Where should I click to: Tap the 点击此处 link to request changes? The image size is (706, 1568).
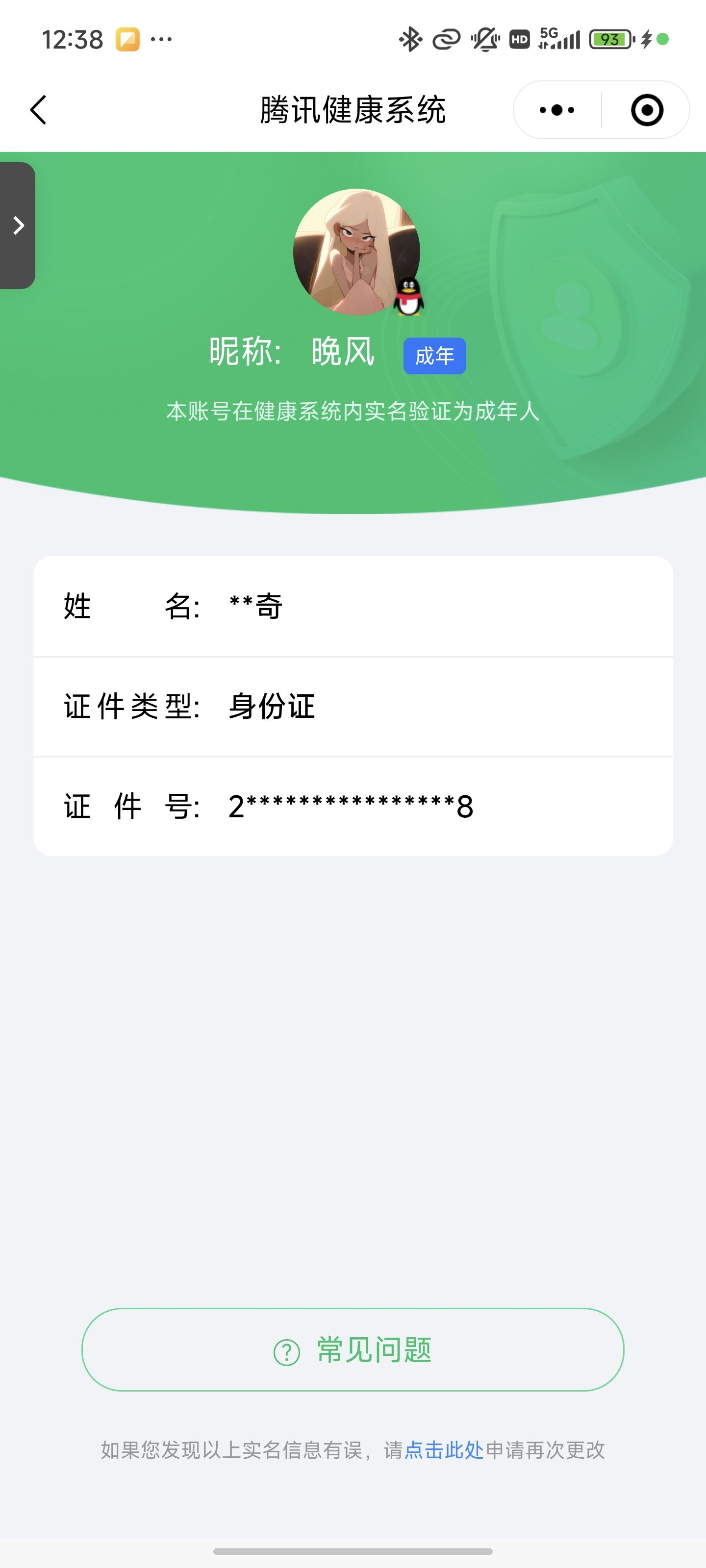tap(444, 1450)
